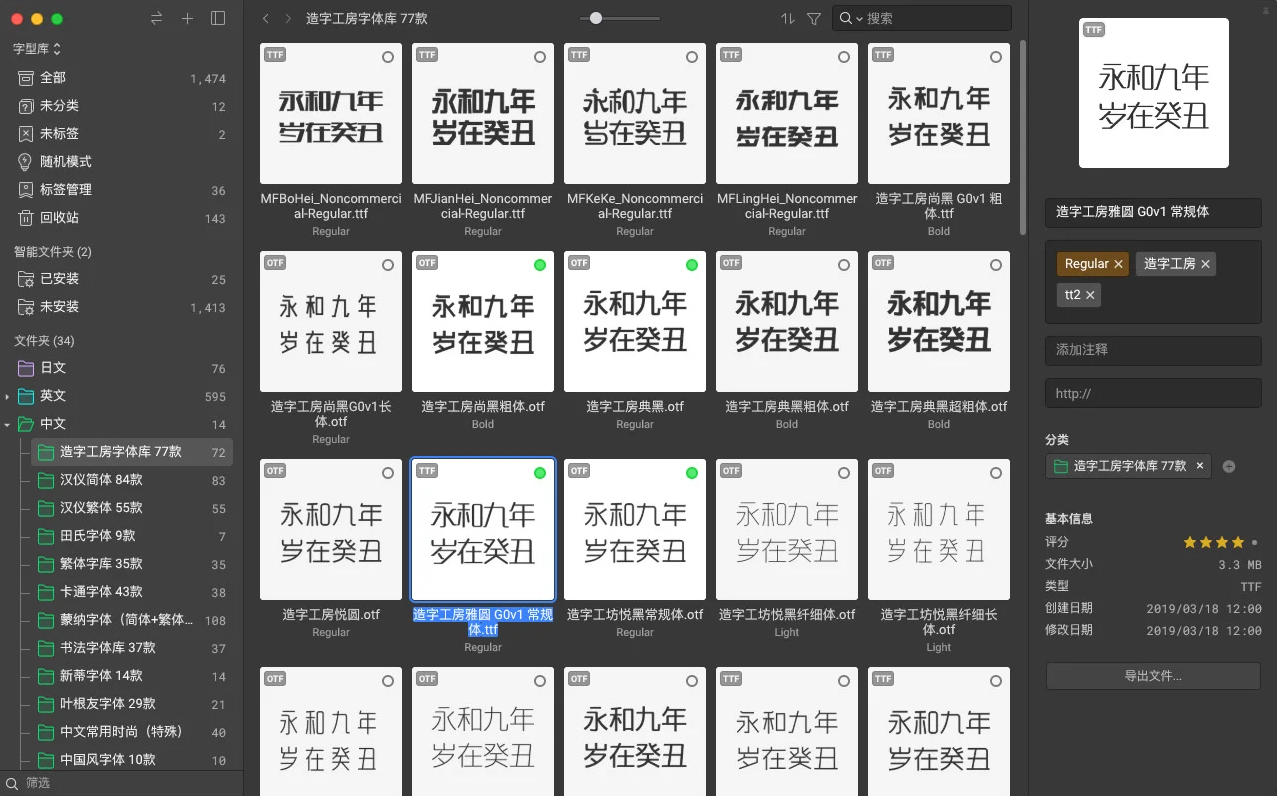This screenshot has width=1277, height=796.
Task: Add a category with the plus circle
Action: (1229, 466)
